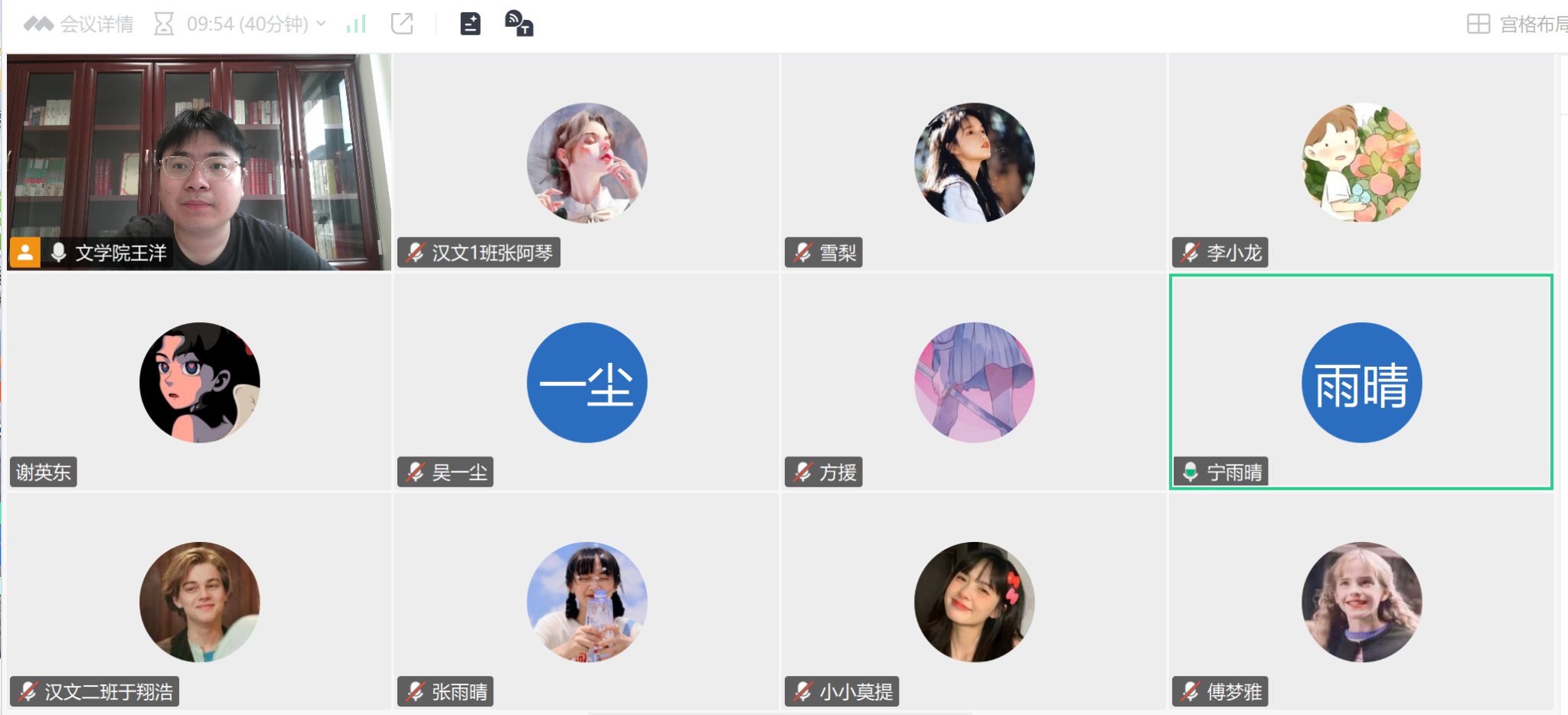Select 小小莫提's participant tile

[974, 602]
